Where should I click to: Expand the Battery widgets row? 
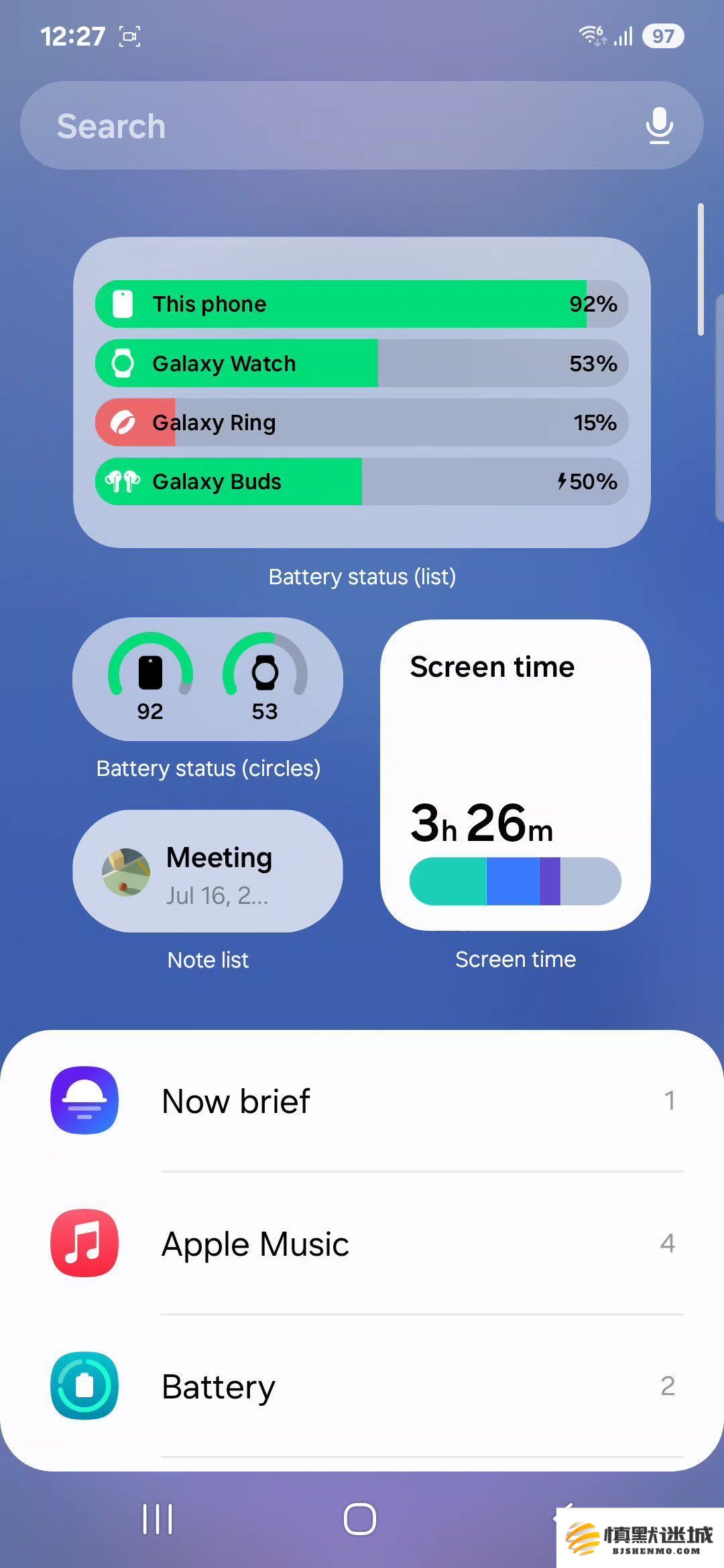(362, 1386)
